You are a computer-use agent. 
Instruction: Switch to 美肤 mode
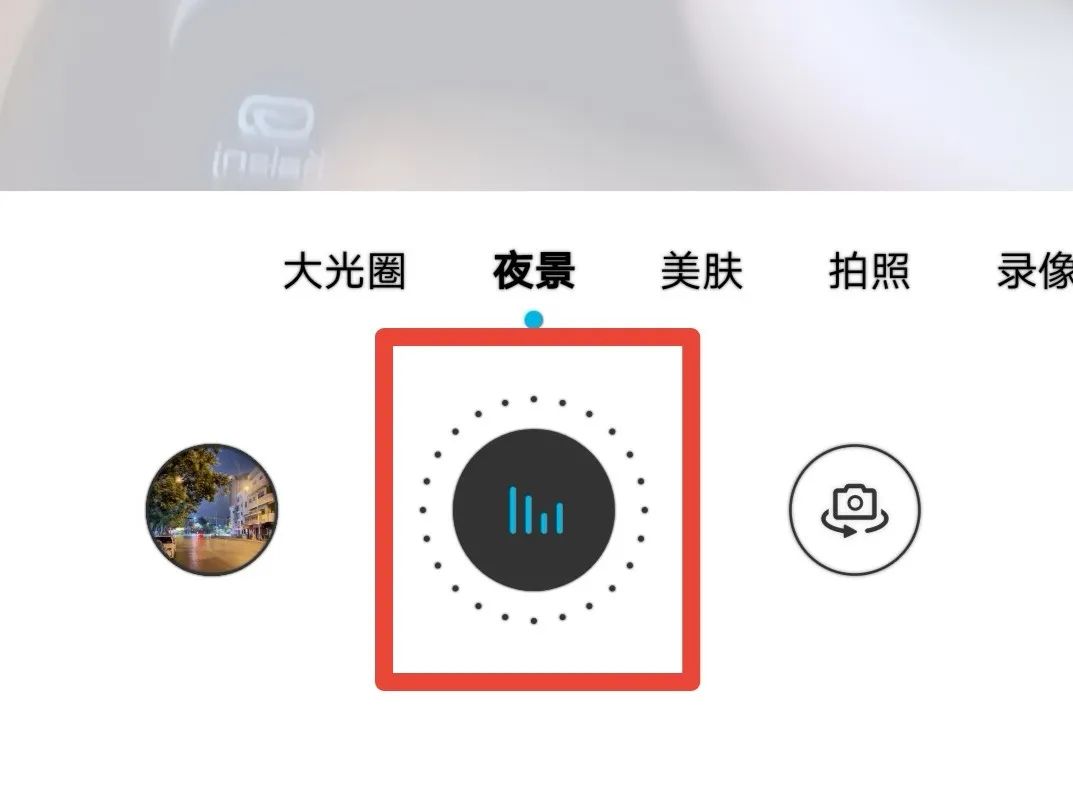pos(701,271)
